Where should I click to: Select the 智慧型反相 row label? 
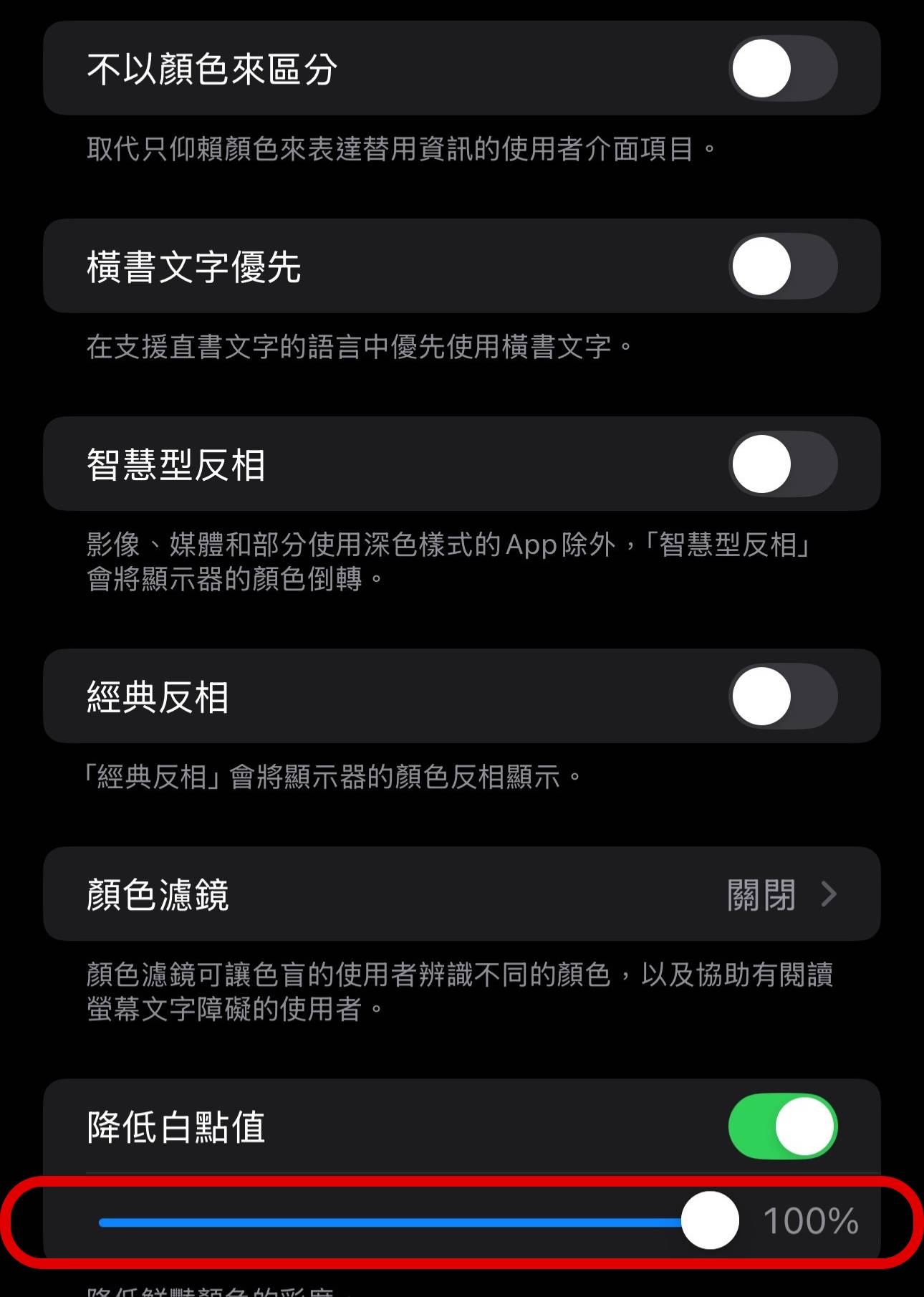point(177,464)
